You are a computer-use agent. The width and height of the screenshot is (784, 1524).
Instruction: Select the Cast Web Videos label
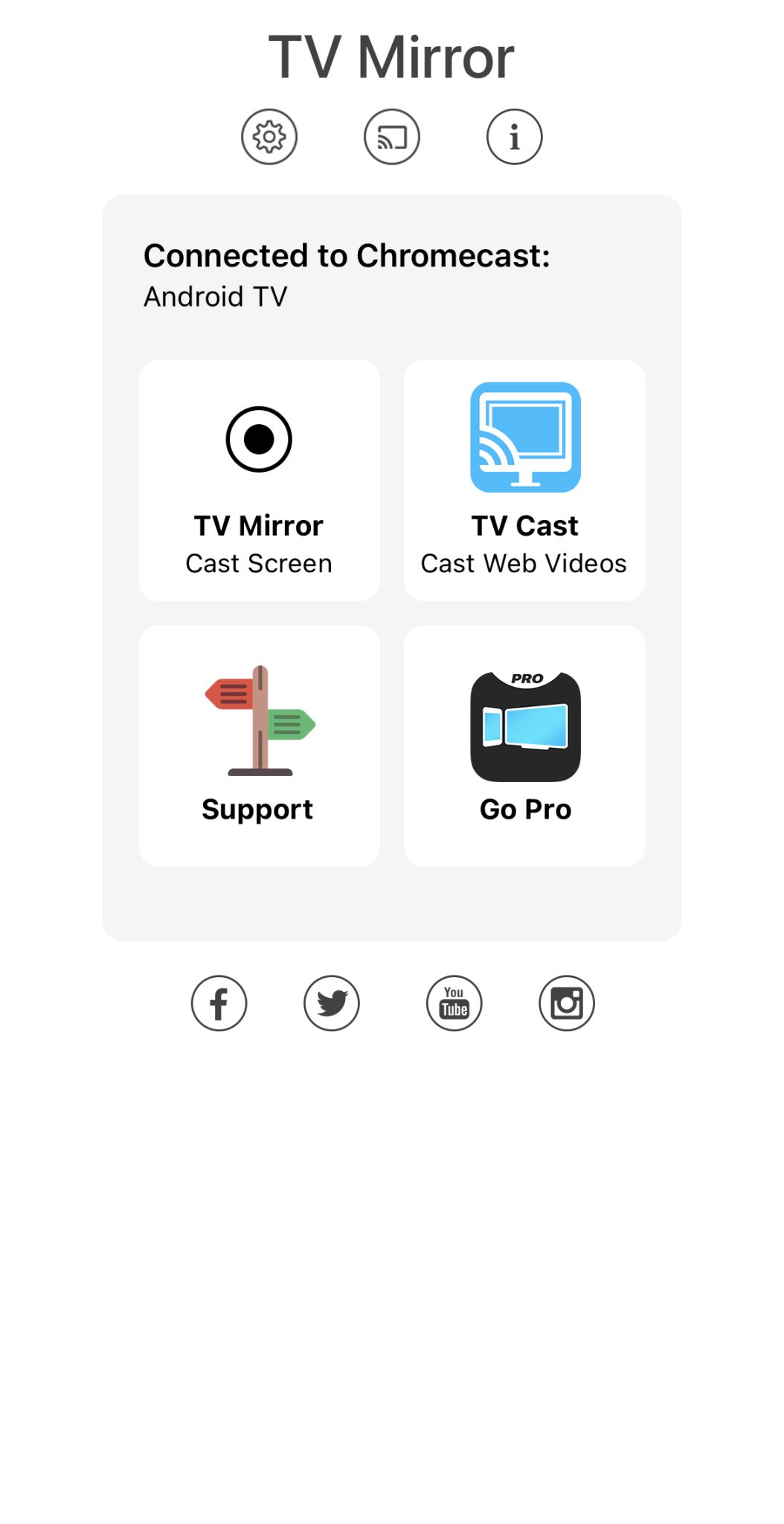pos(524,563)
